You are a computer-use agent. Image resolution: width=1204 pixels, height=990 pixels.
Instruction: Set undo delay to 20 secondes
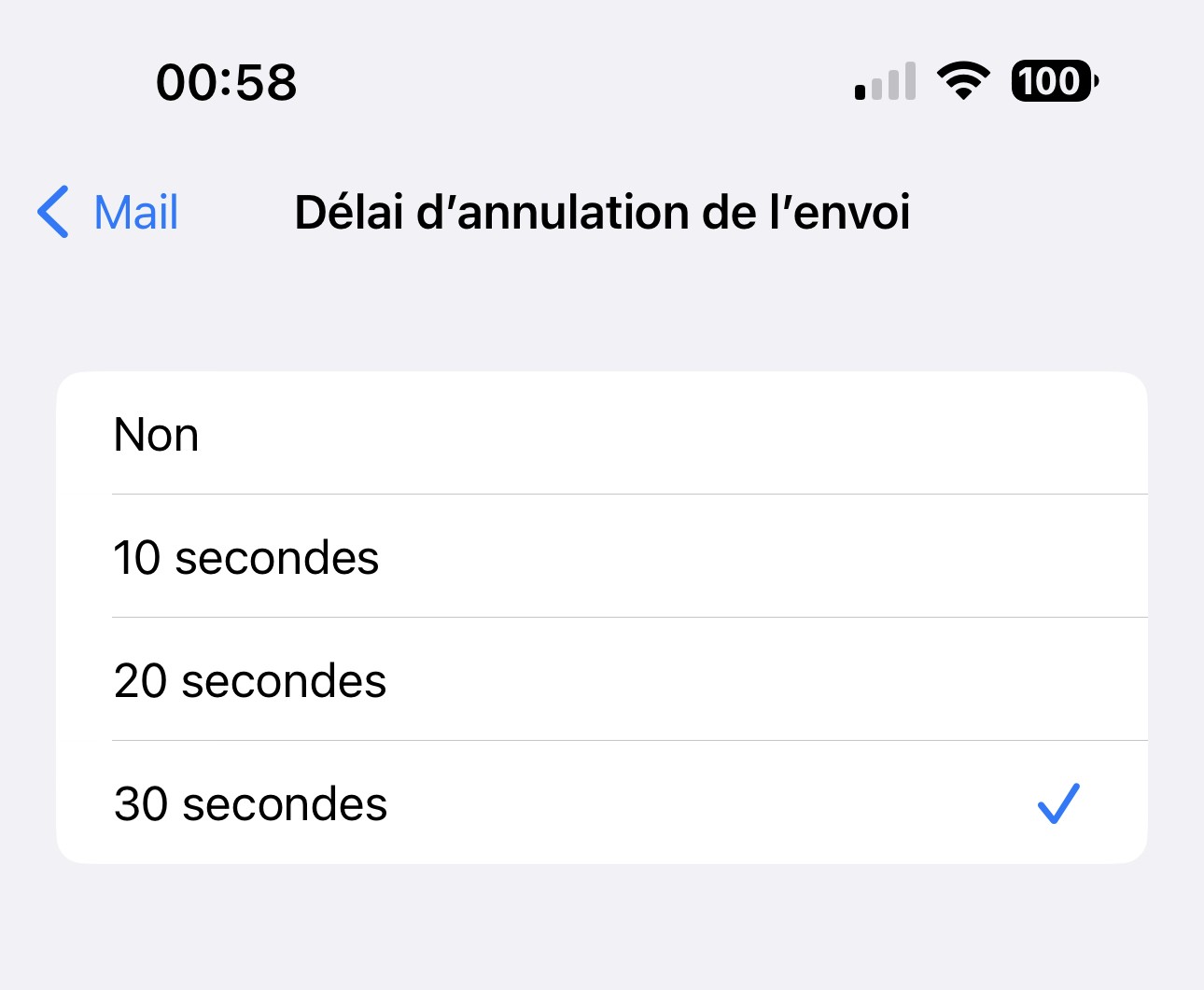coord(601,681)
